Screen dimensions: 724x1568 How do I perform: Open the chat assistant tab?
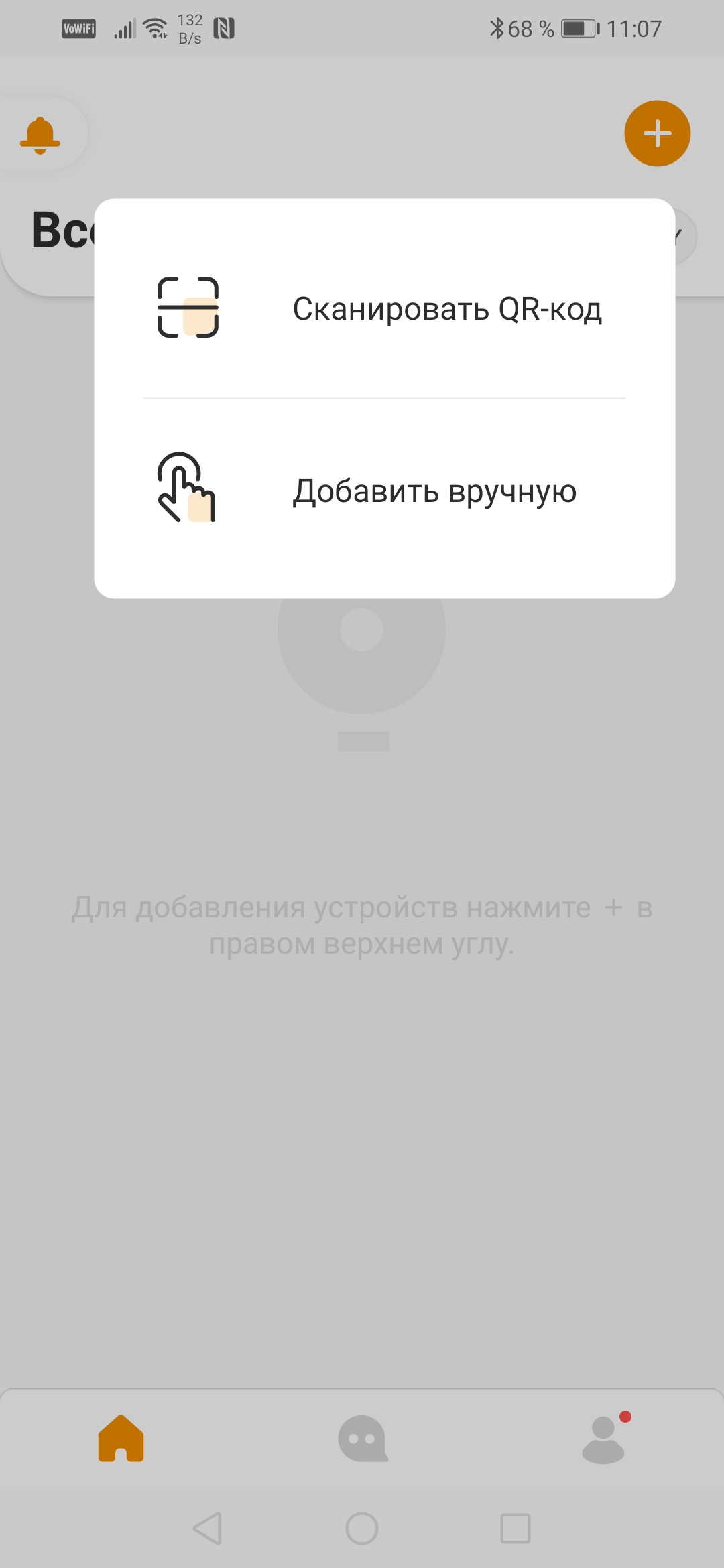coord(363,1439)
